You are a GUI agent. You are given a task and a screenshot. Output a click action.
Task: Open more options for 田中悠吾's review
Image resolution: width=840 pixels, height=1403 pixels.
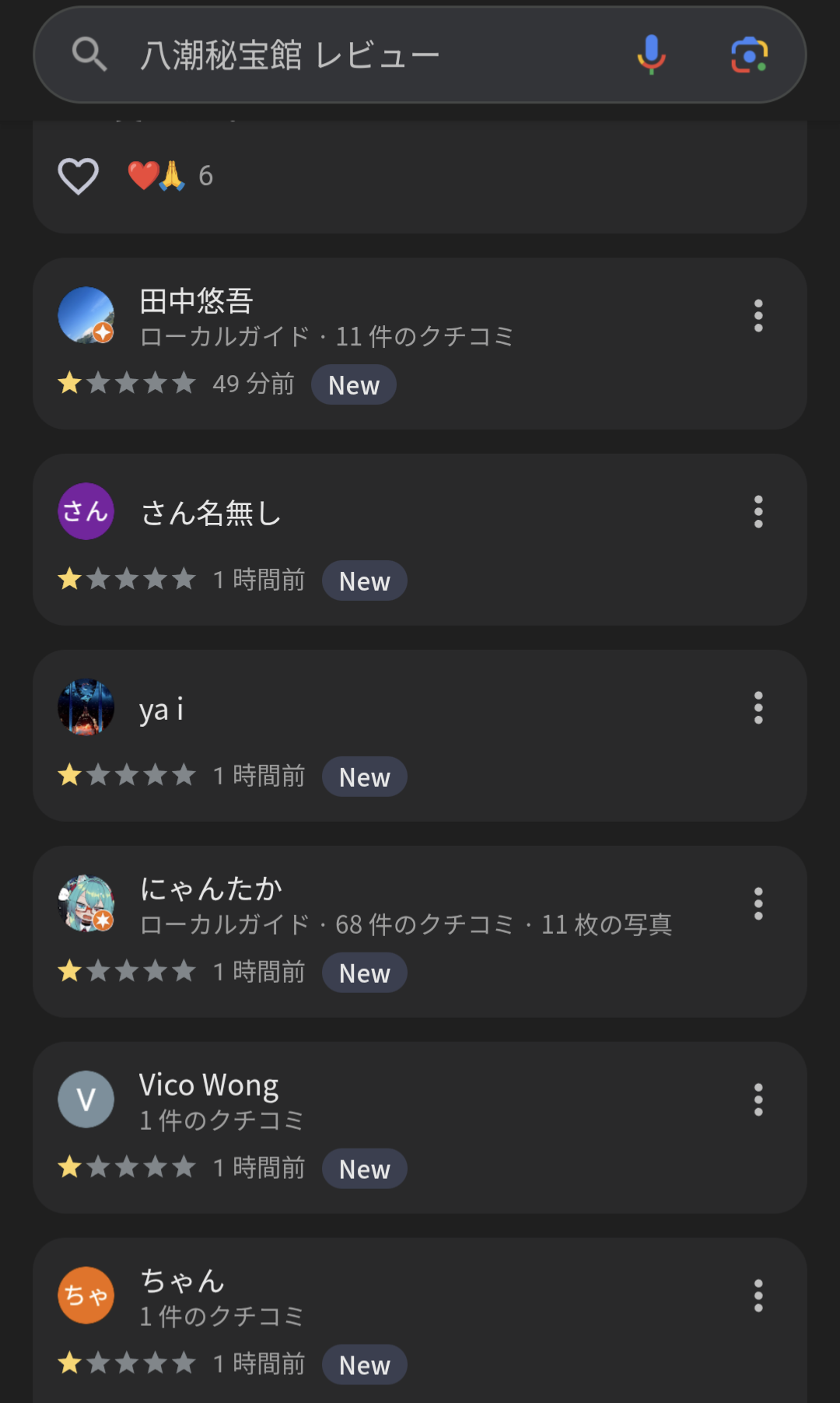[x=758, y=316]
